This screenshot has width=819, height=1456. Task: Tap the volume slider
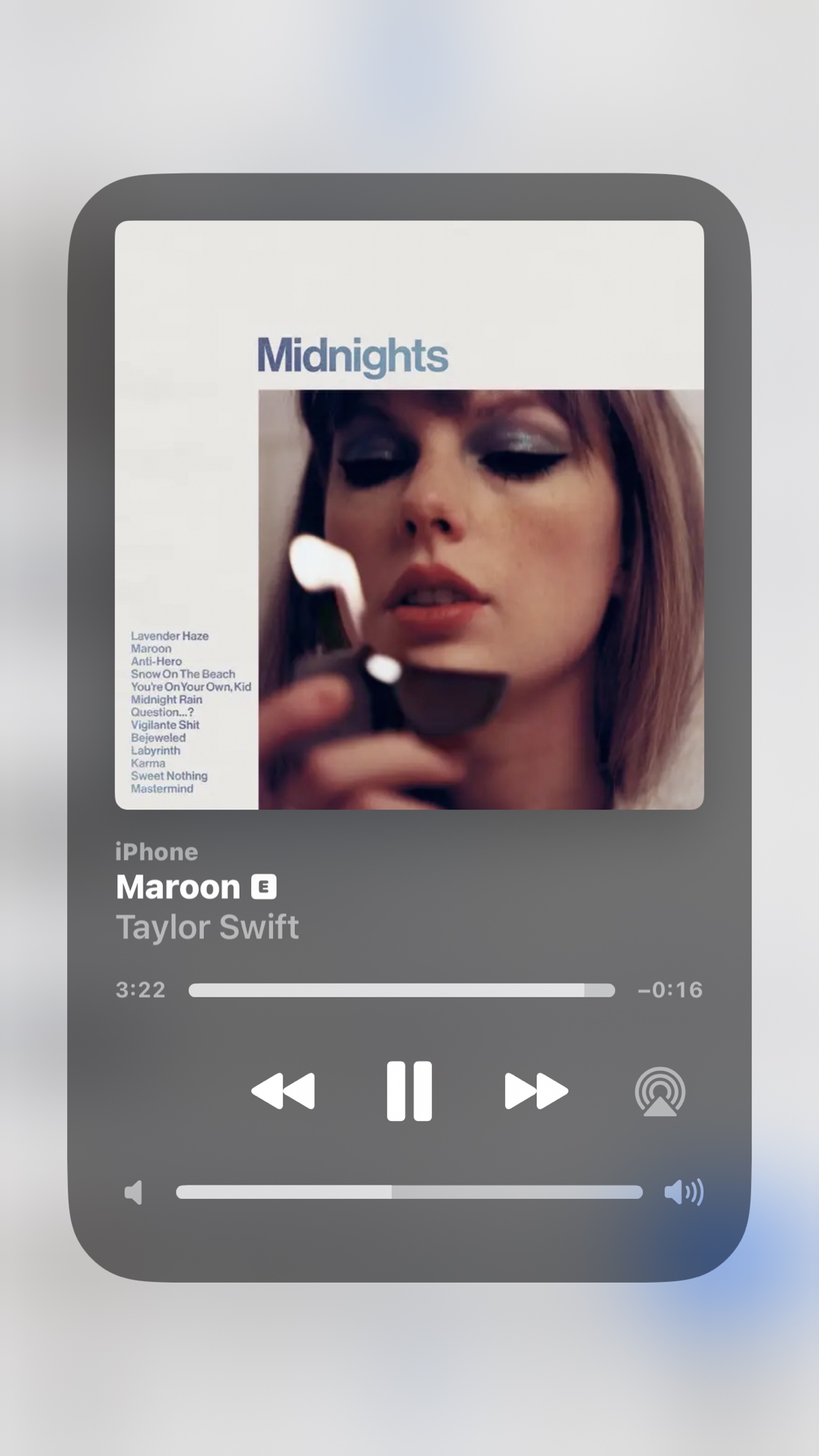pos(408,1192)
